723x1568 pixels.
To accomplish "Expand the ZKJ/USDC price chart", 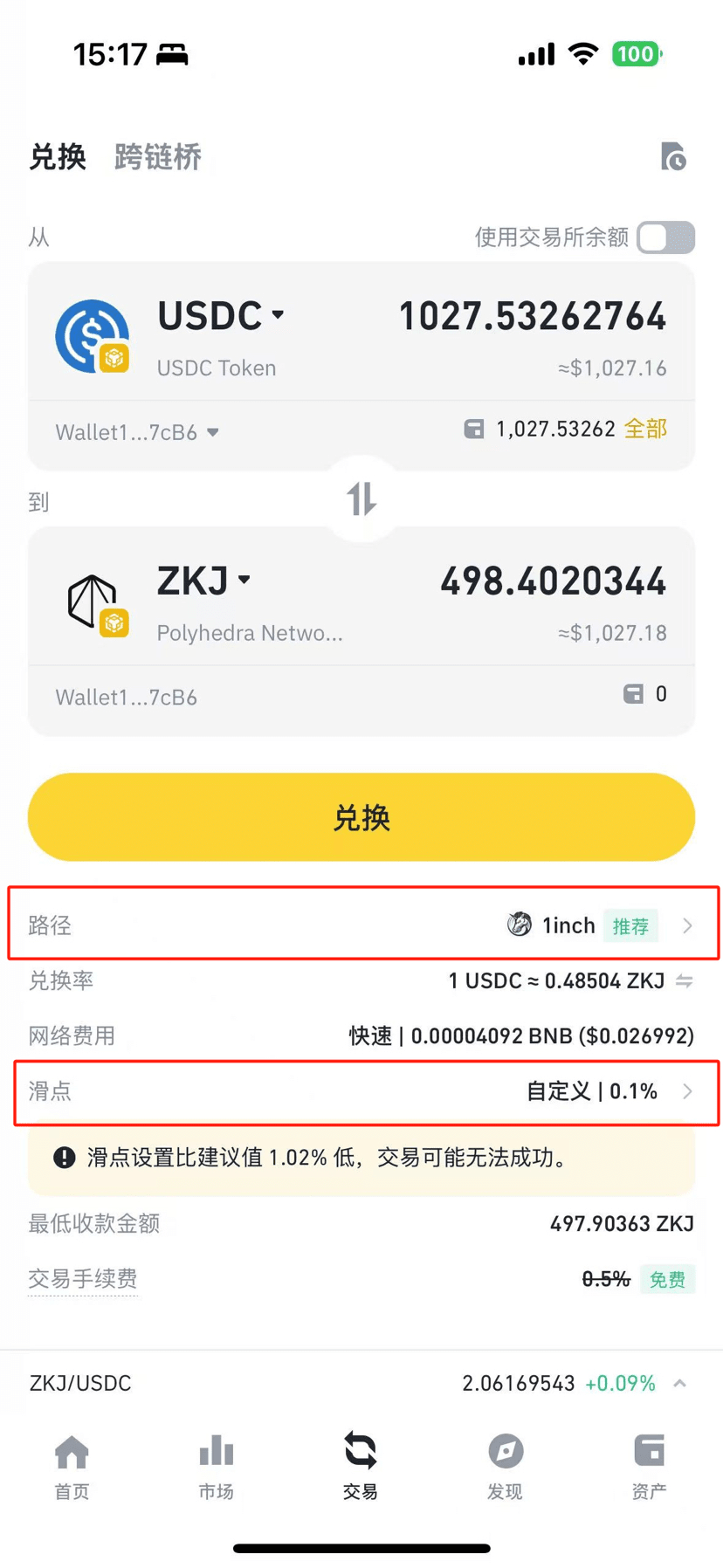I will [680, 1383].
